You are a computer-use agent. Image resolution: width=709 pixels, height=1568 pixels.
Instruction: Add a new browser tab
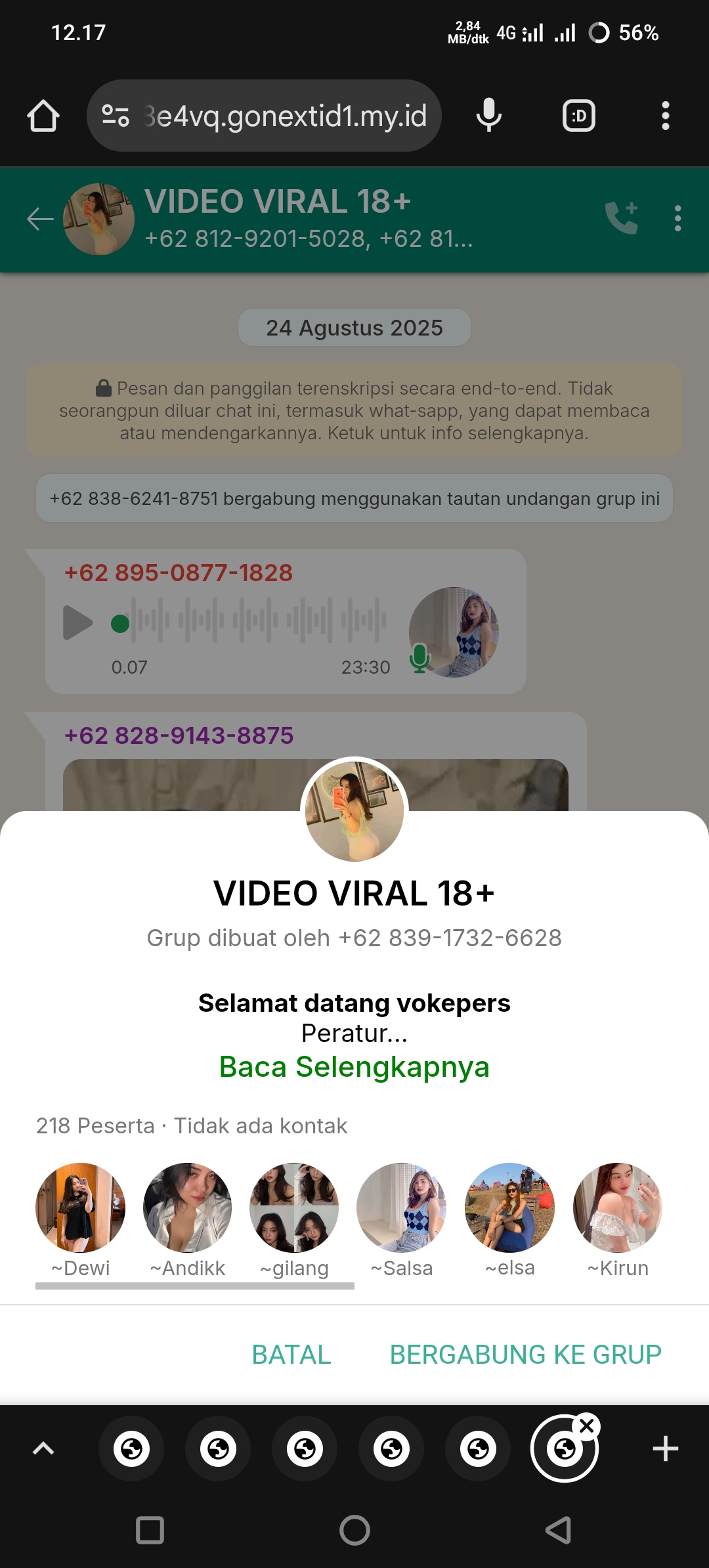[x=665, y=1448]
